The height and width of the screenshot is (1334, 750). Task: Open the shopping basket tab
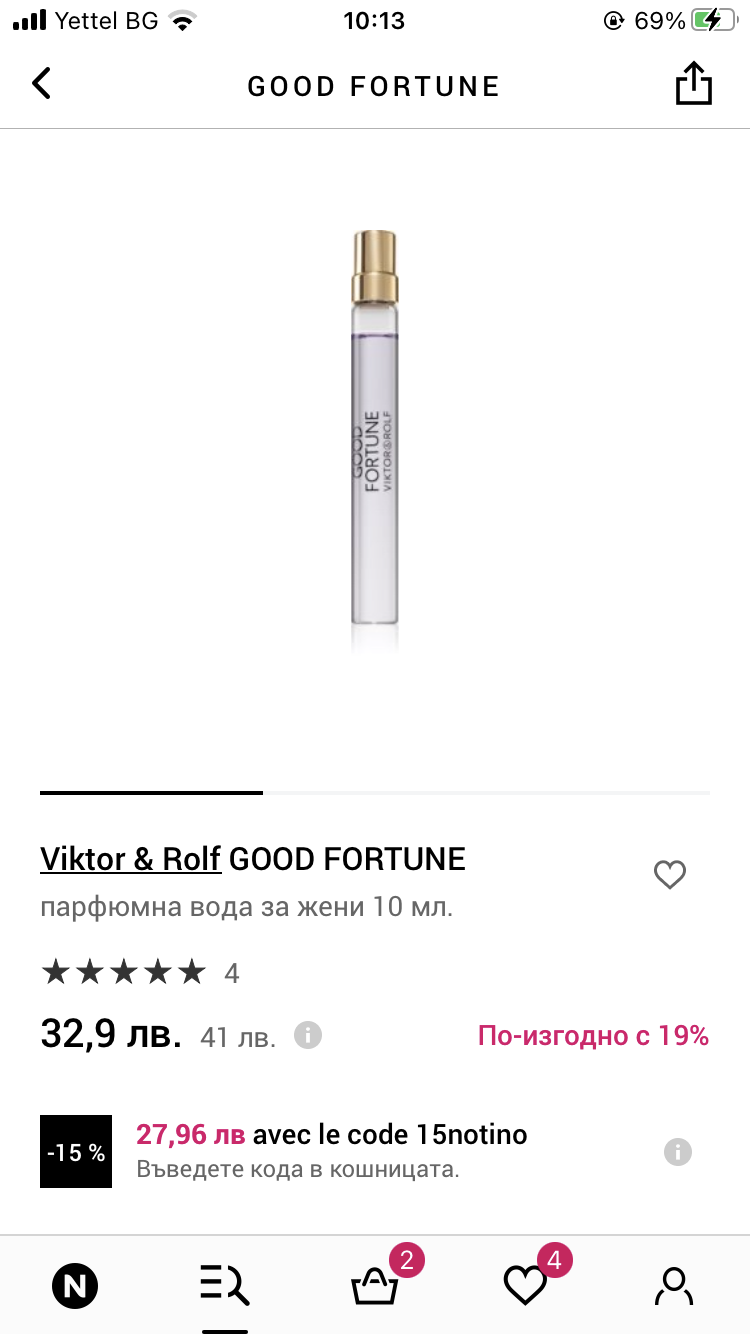[376, 1286]
